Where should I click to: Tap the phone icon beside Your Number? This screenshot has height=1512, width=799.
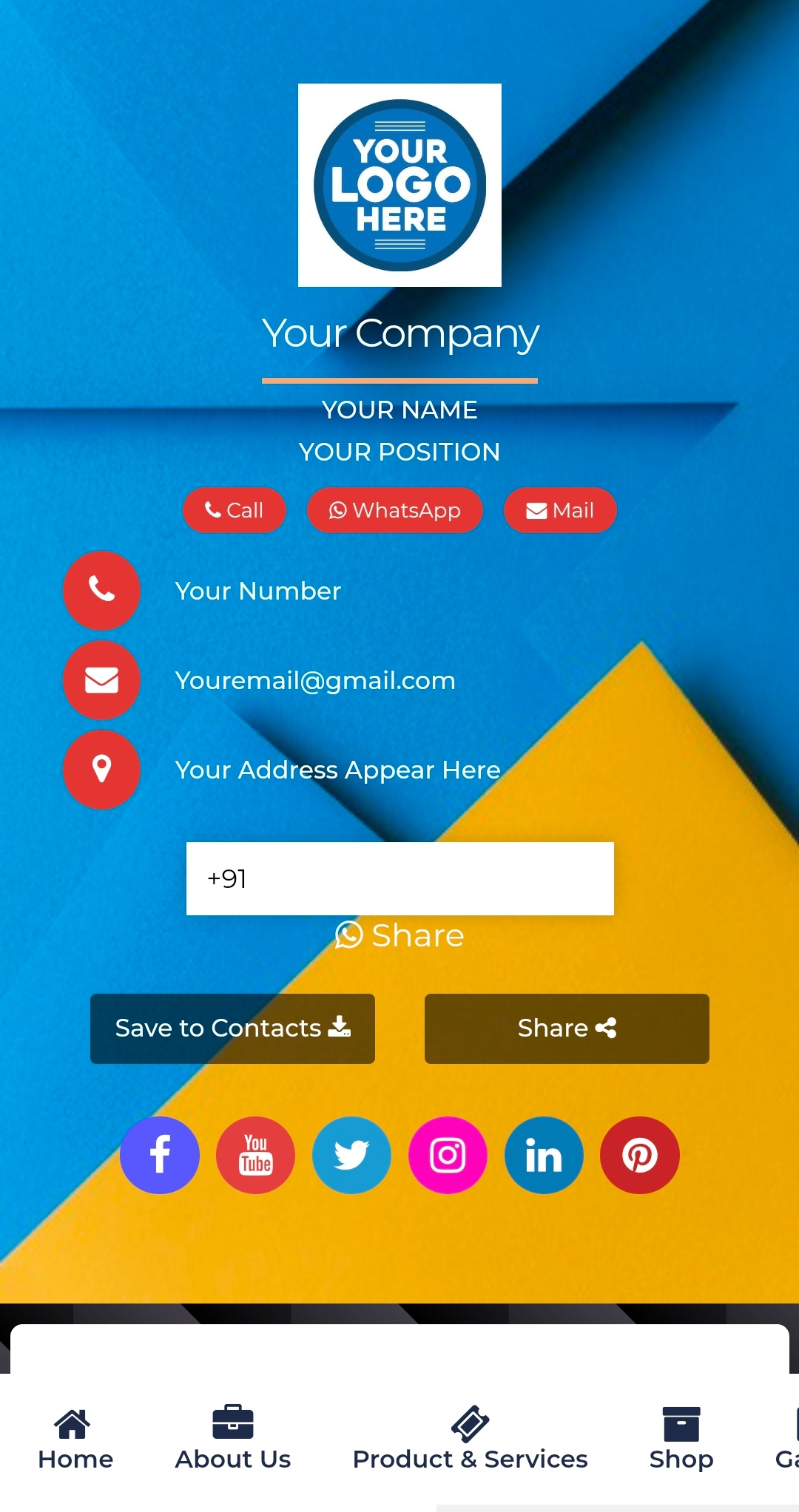point(101,590)
